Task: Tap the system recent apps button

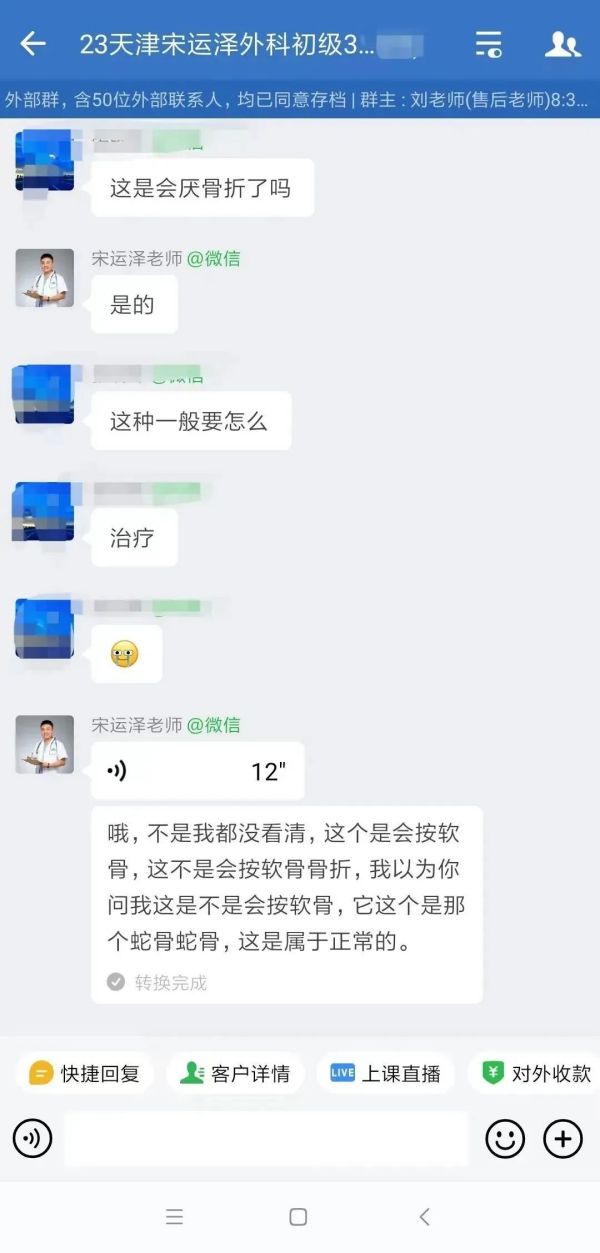Action: [174, 1216]
